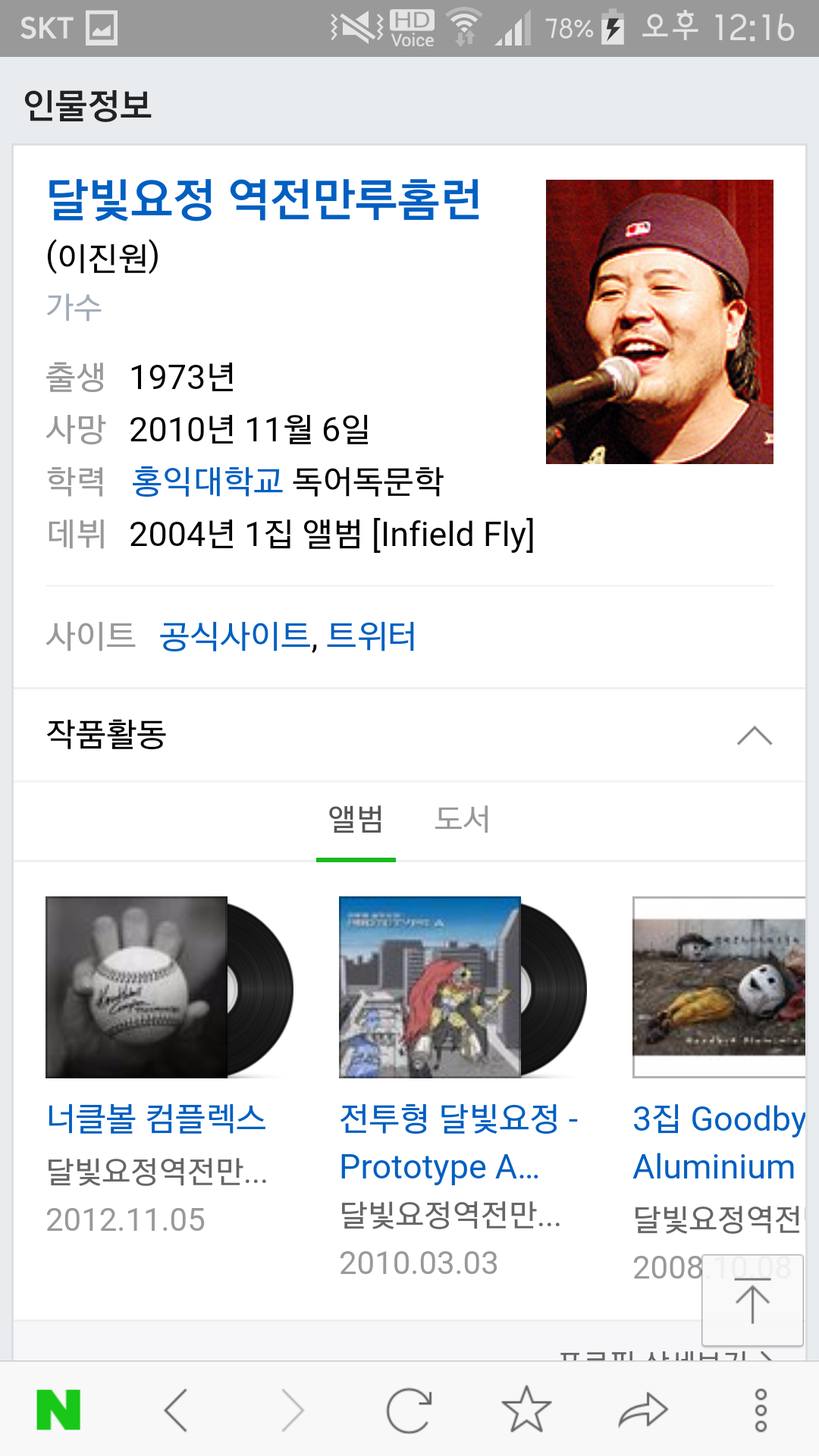Jump back to the top of the page
Screen dimensions: 819x1456
(752, 1300)
